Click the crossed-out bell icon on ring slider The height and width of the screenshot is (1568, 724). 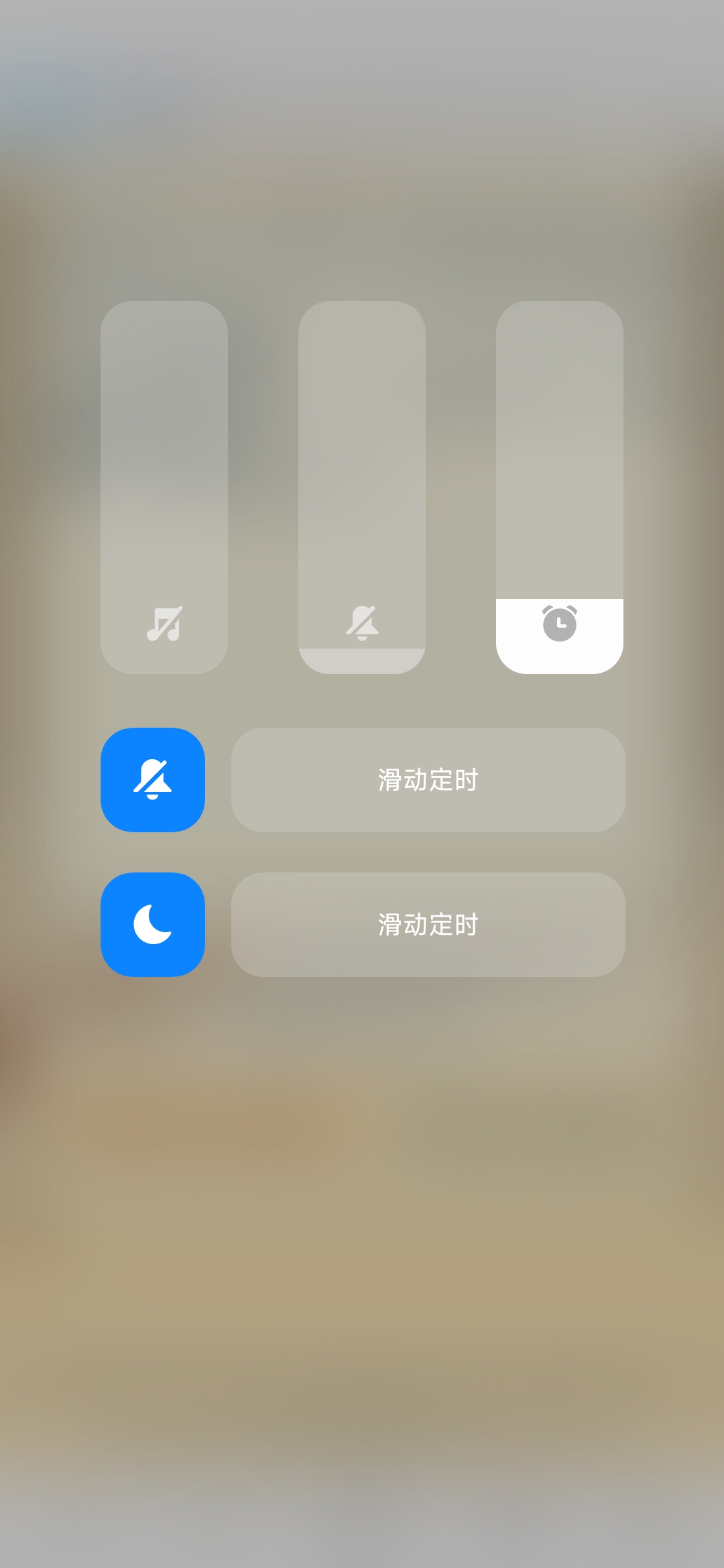361,626
